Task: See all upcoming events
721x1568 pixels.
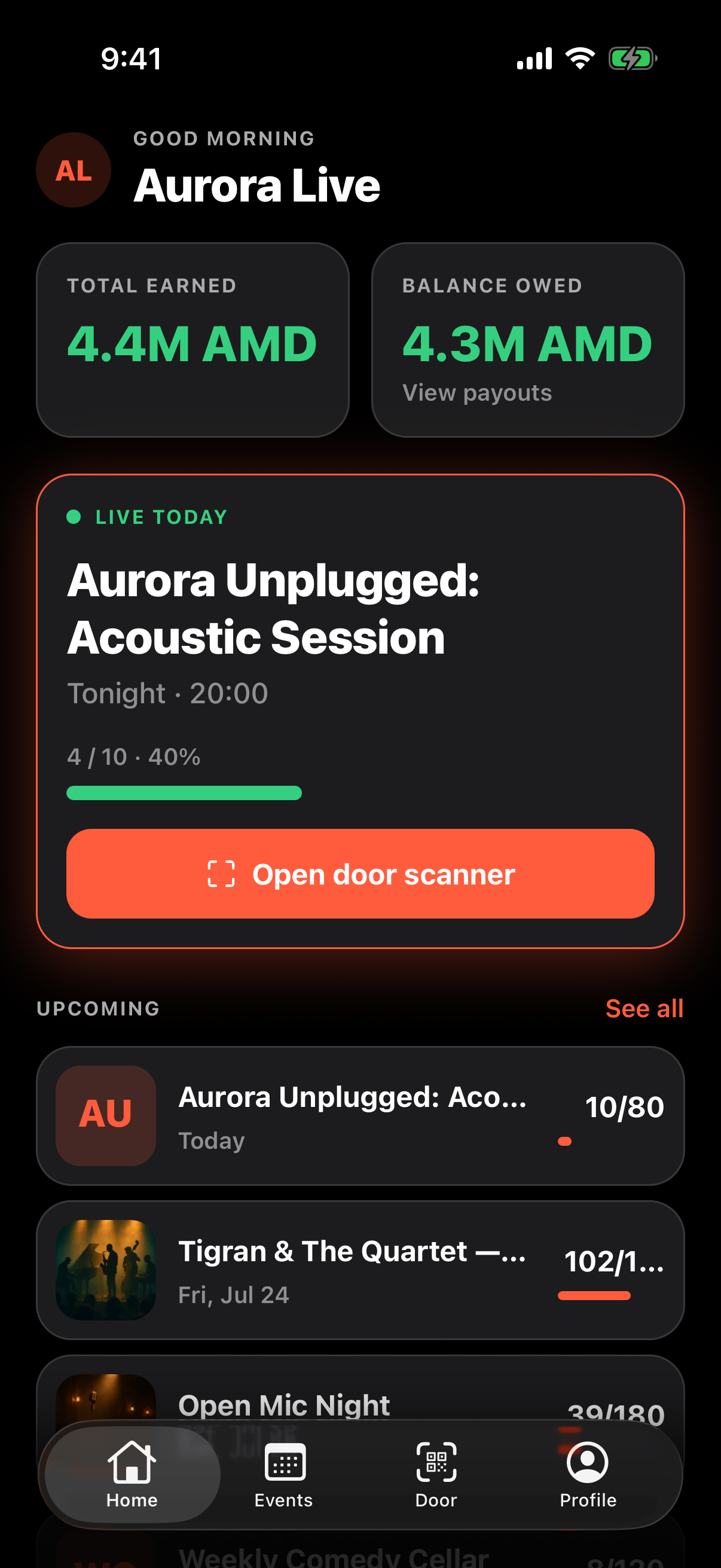Action: coord(644,1009)
